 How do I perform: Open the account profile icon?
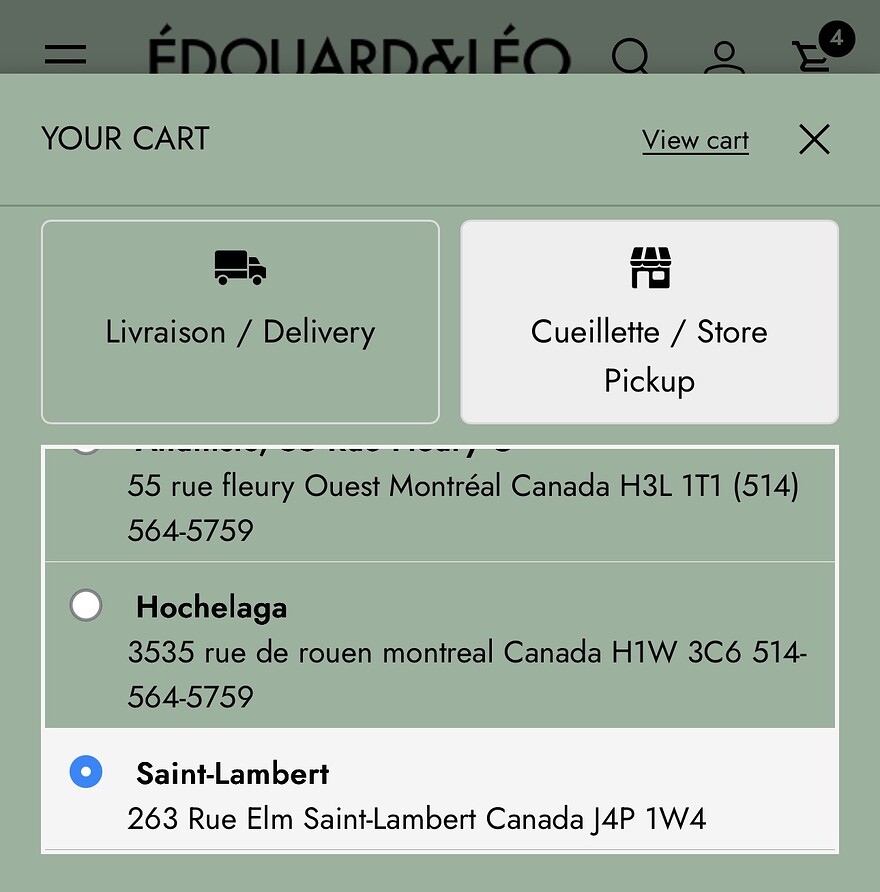(x=724, y=58)
